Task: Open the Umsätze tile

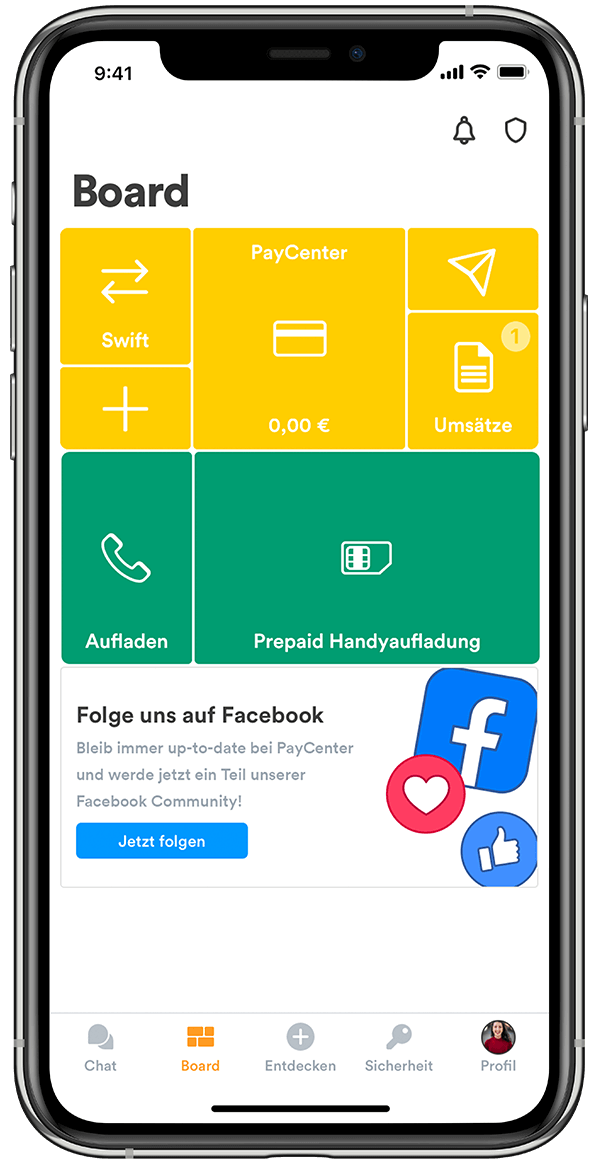Action: 472,381
